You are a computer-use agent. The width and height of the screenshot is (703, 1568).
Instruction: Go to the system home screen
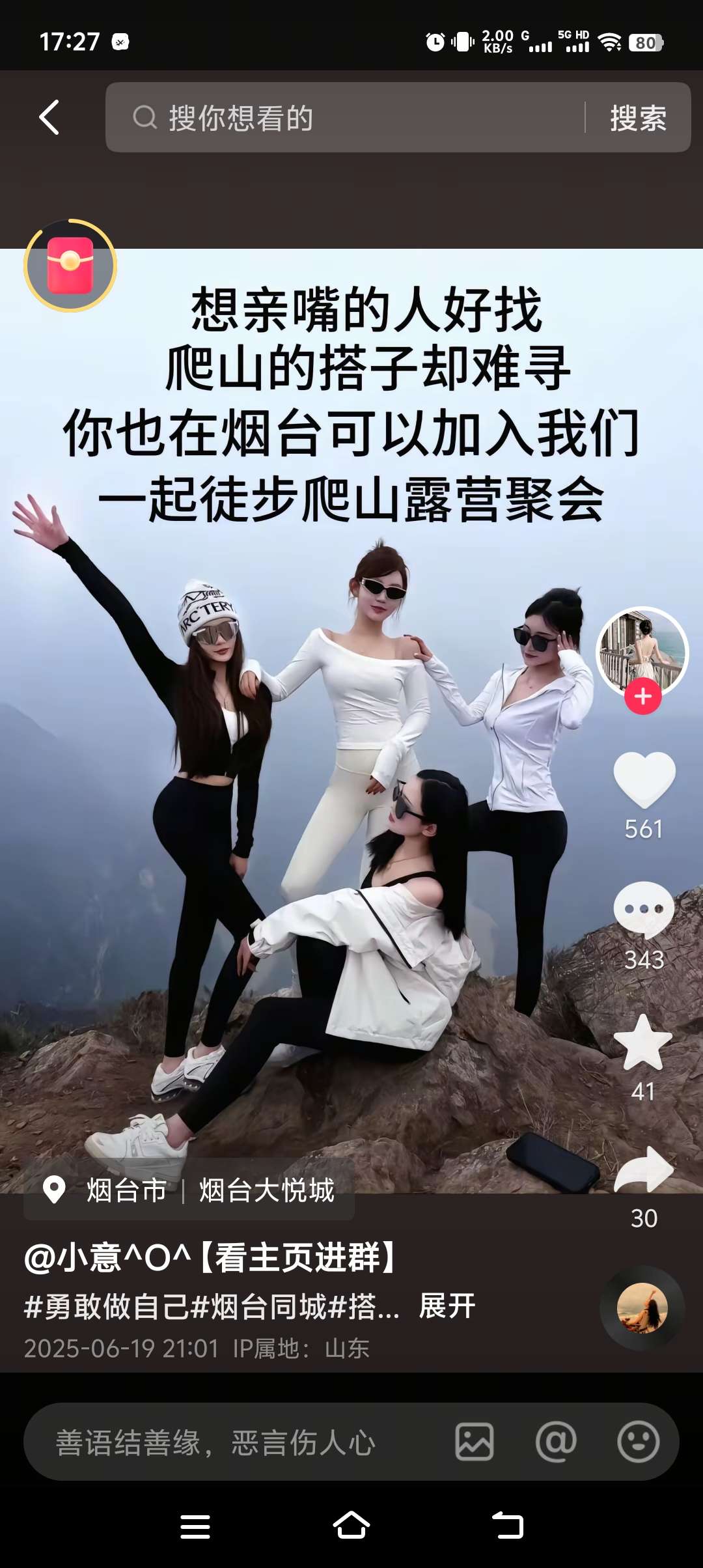click(351, 1525)
